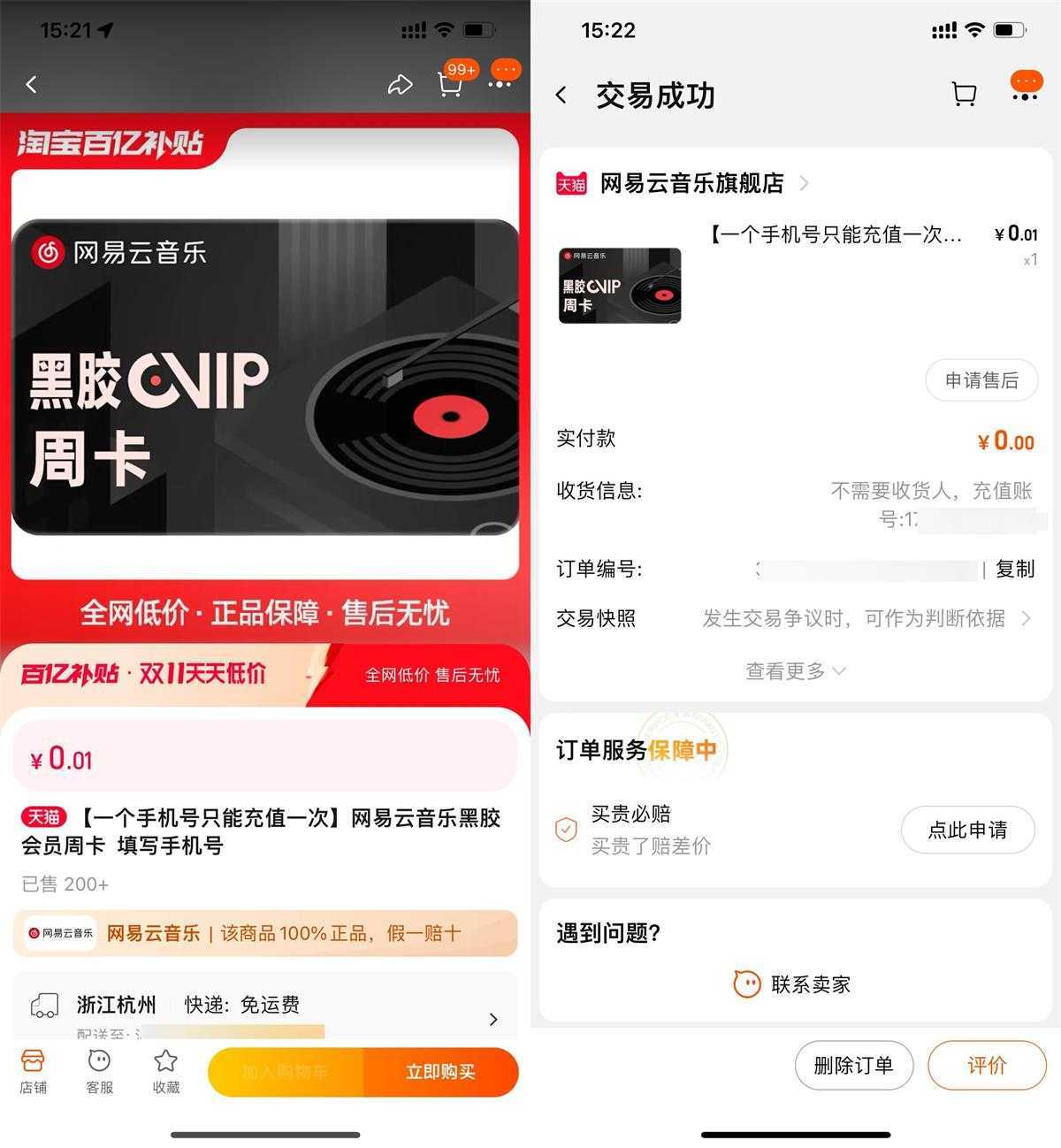The image size is (1061, 1148).
Task: Open the ordered 黑胶VIP周卡 item thumbnail
Action: coord(620,286)
